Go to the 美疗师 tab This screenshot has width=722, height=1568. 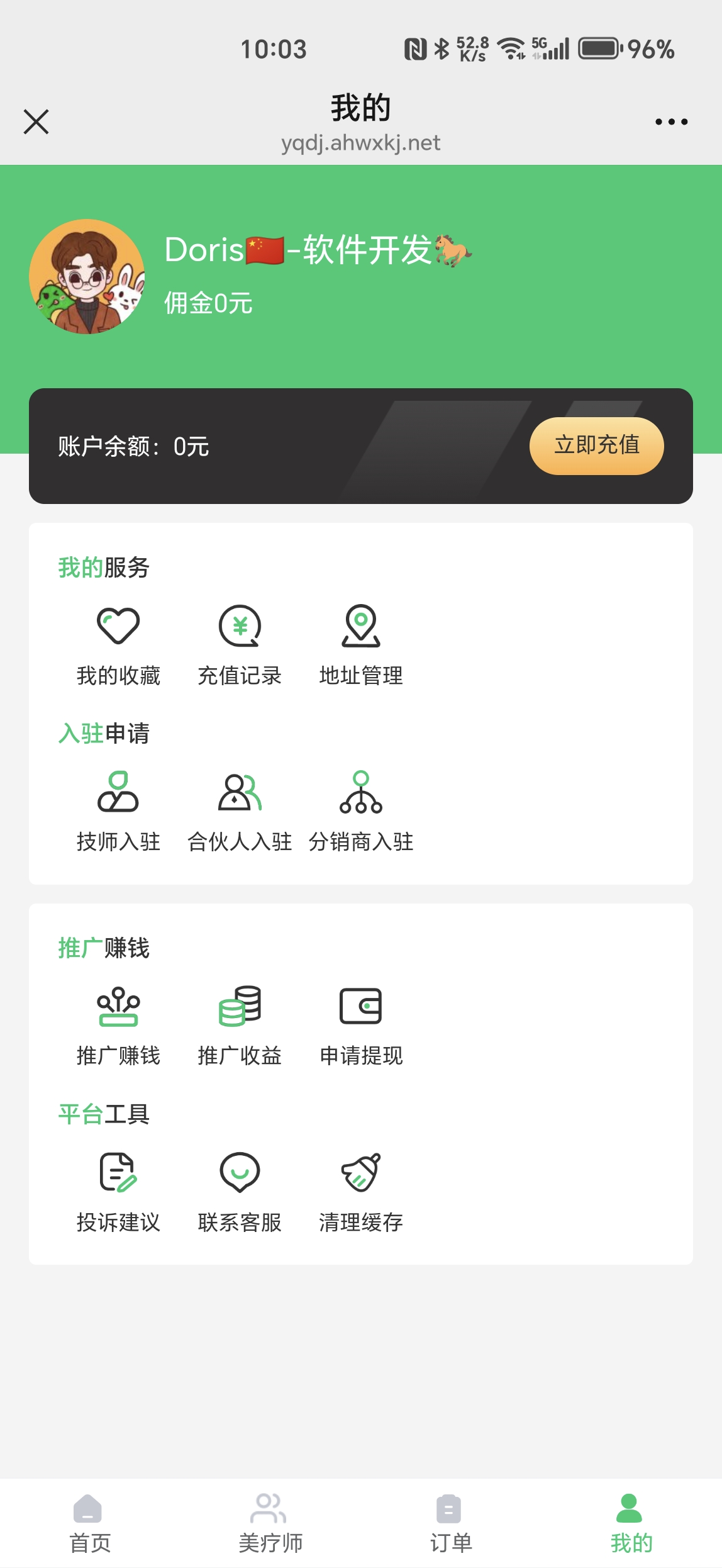pyautogui.click(x=270, y=1523)
